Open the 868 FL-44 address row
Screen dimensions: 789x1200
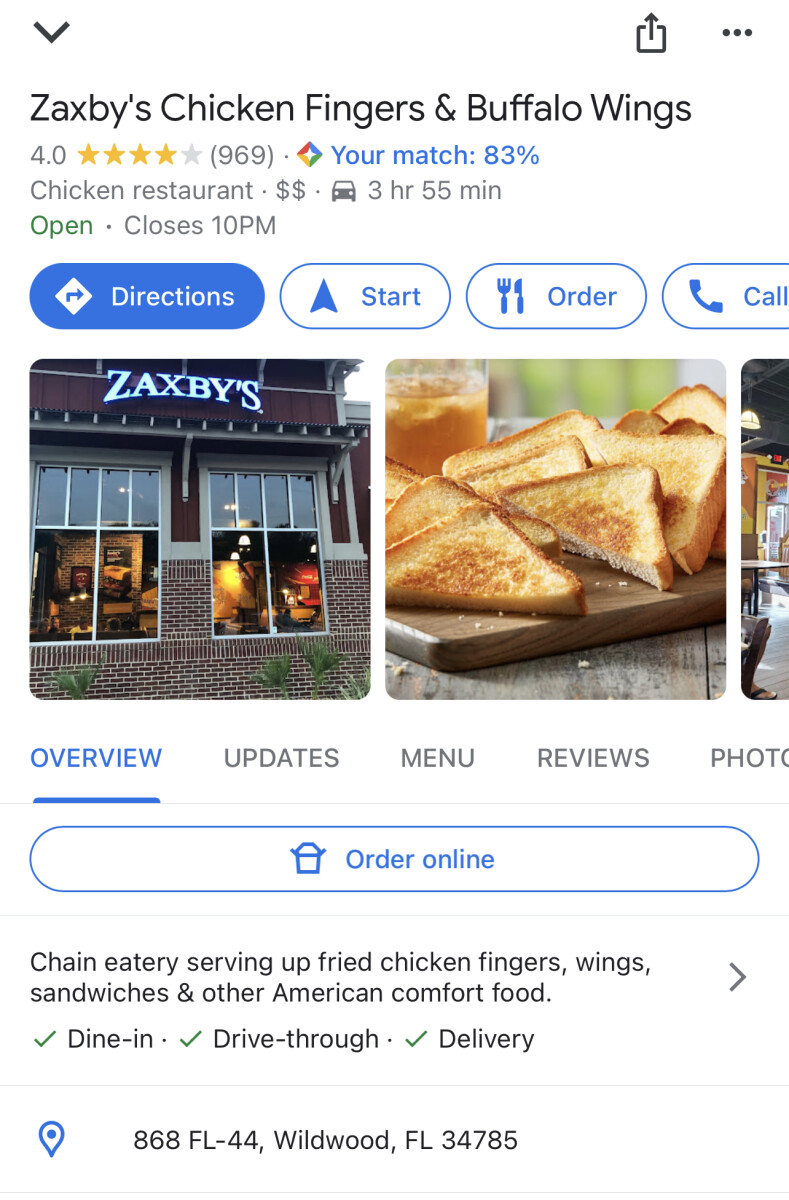[x=394, y=1139]
